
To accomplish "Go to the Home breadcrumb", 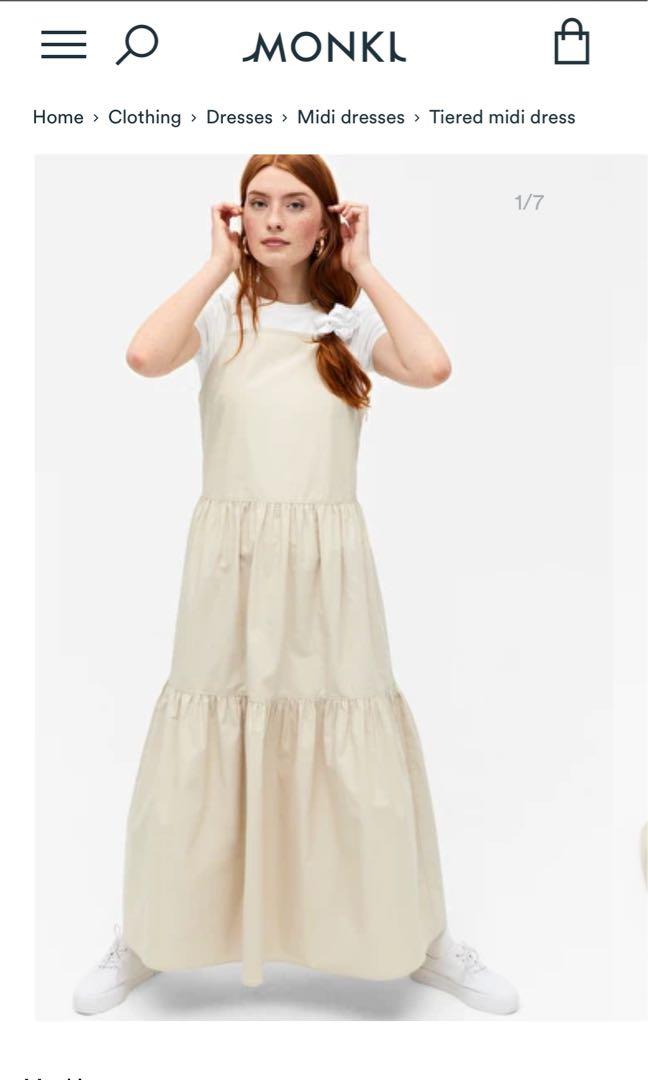I will (x=58, y=117).
